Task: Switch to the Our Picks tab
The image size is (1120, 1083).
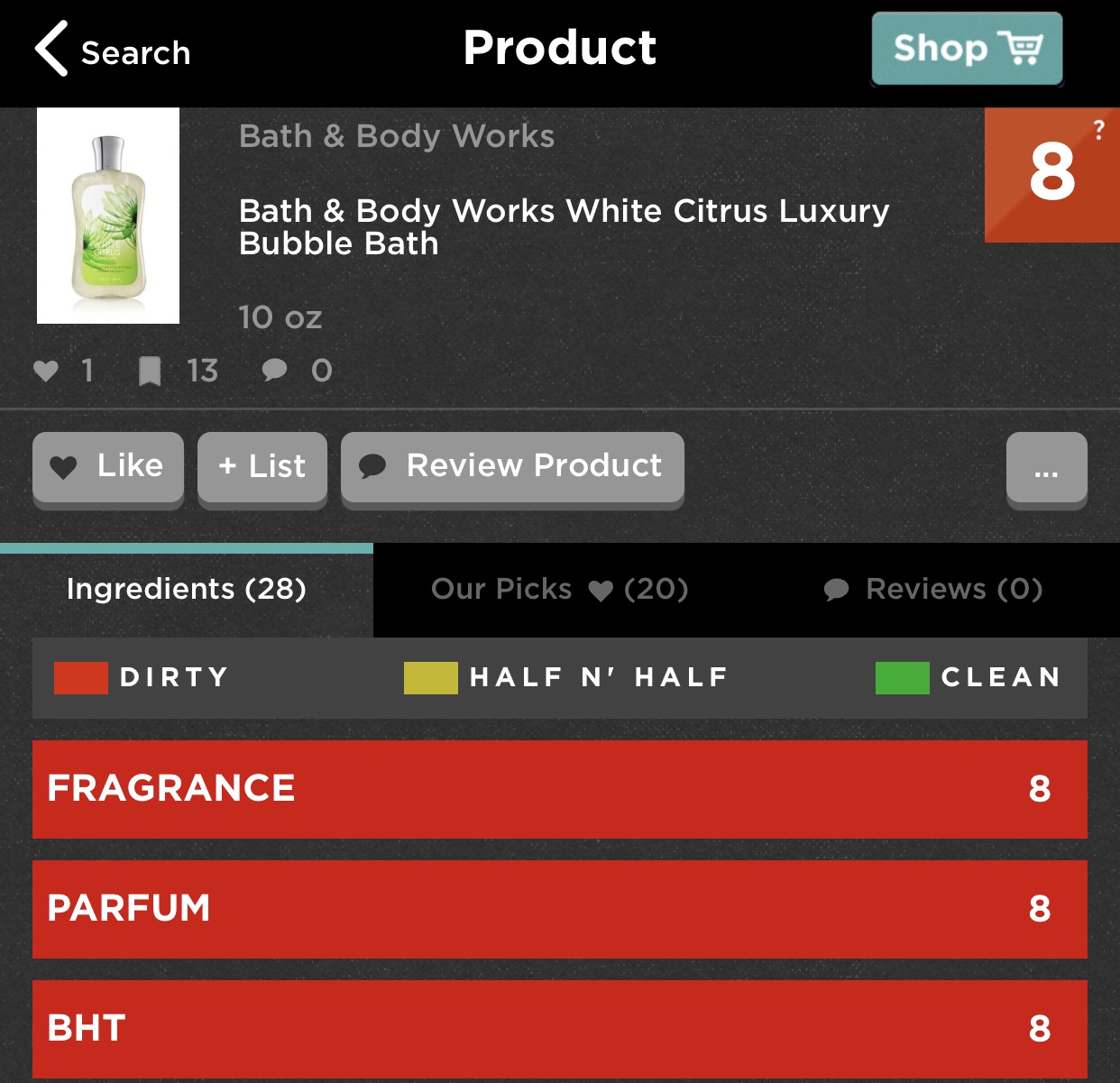Action: 559,590
